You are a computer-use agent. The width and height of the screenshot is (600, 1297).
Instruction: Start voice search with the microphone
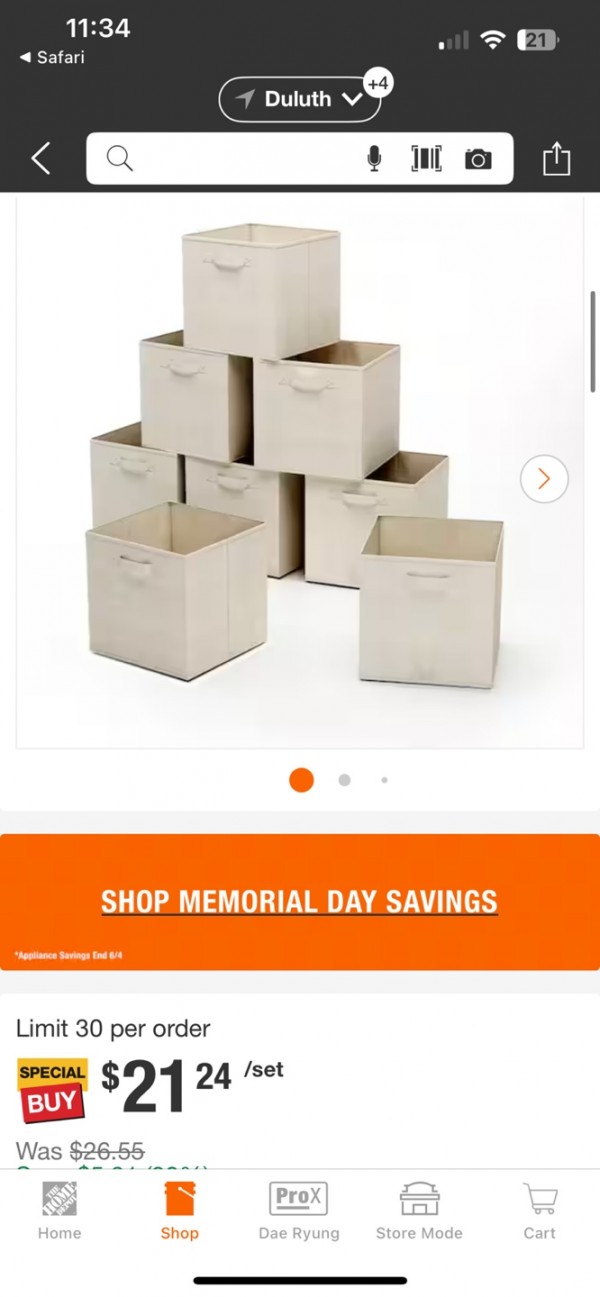pyautogui.click(x=374, y=158)
